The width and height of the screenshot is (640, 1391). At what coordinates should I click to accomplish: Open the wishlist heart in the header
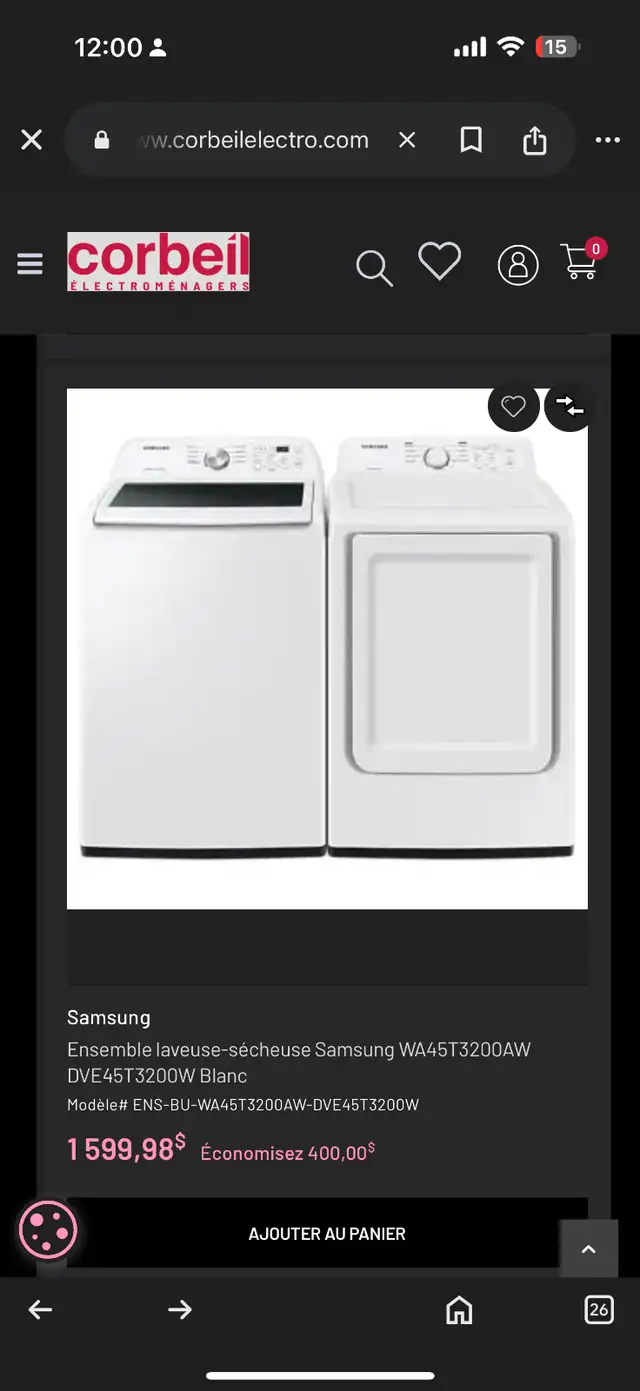439,262
